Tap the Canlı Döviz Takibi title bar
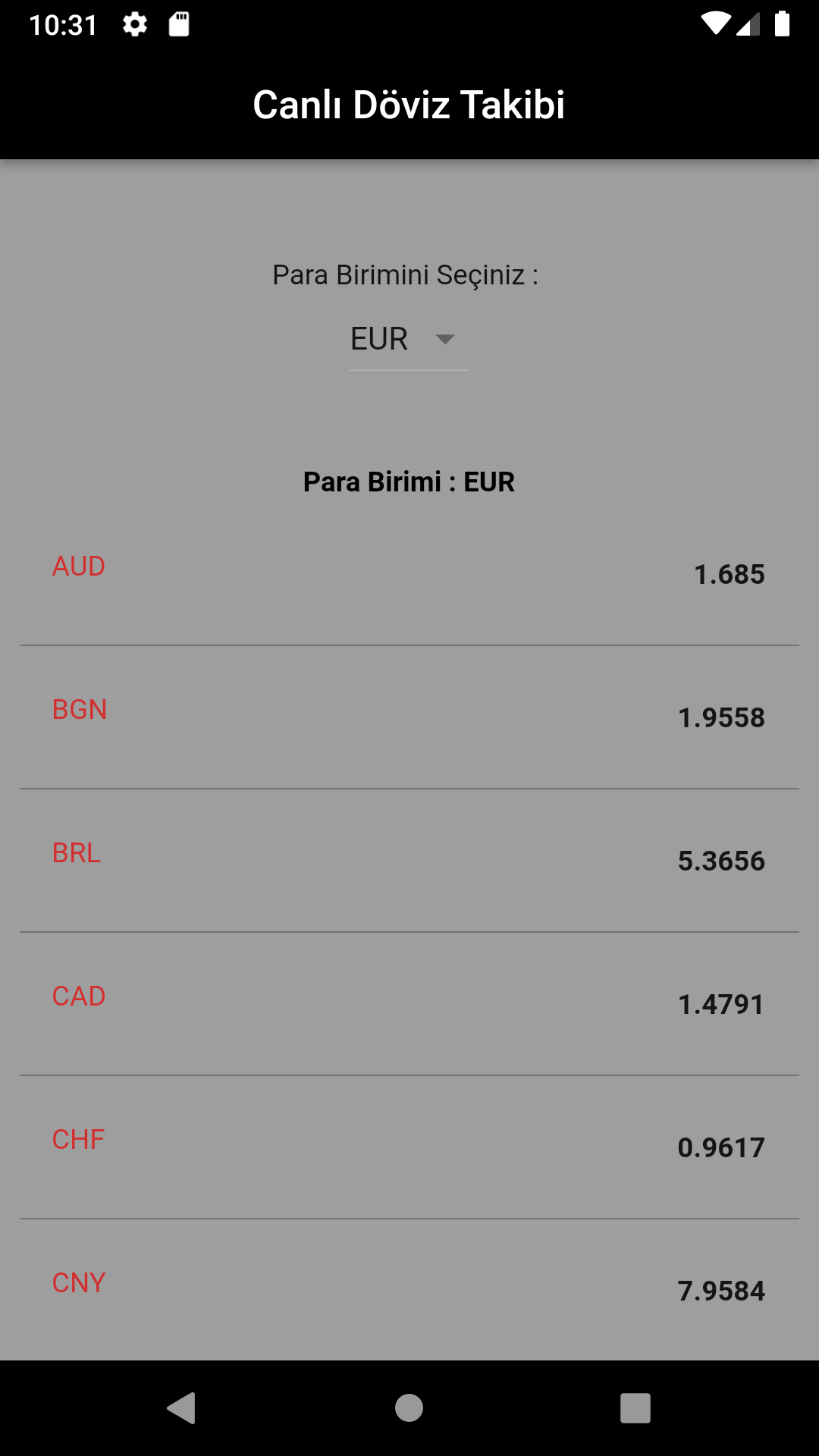The image size is (819, 1456). tap(409, 105)
